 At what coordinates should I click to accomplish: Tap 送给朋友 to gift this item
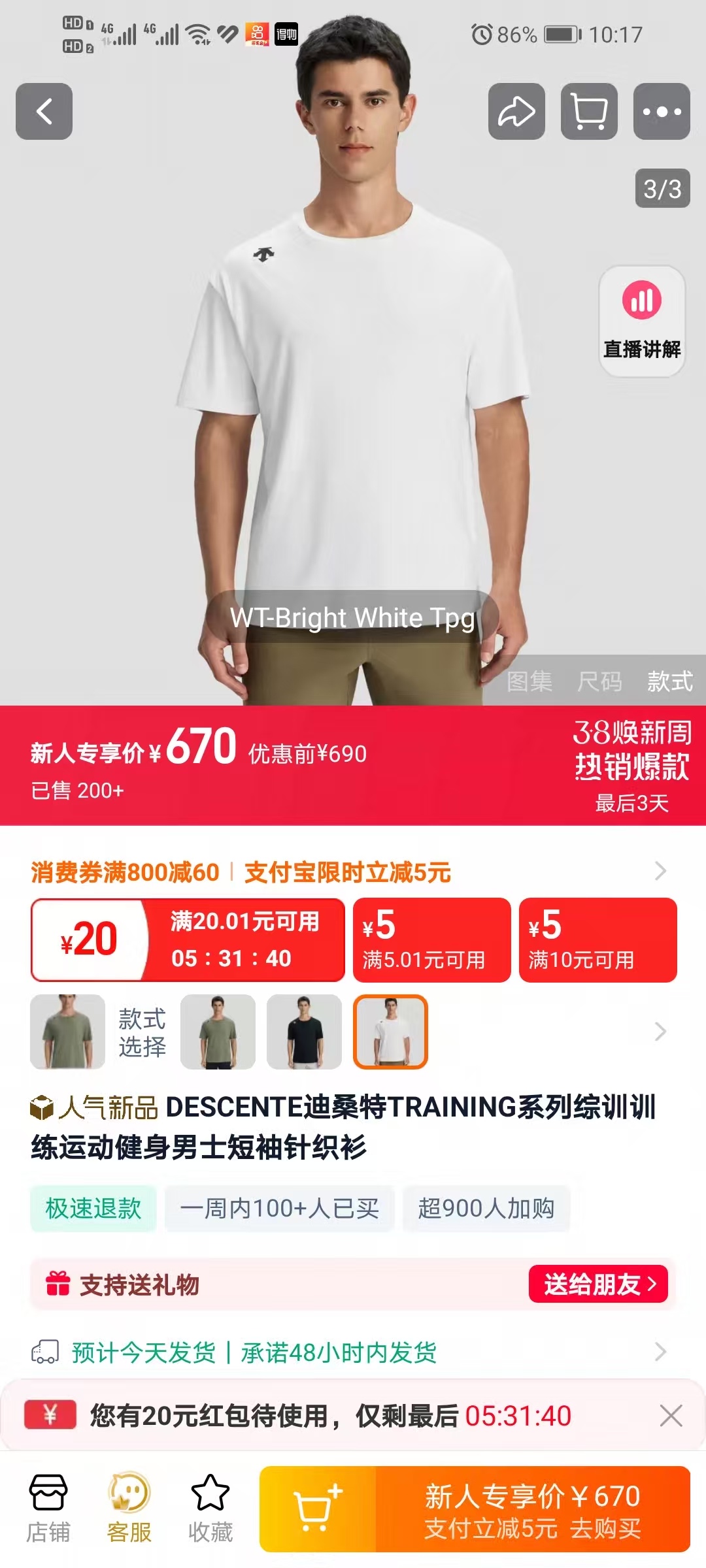click(x=598, y=1284)
